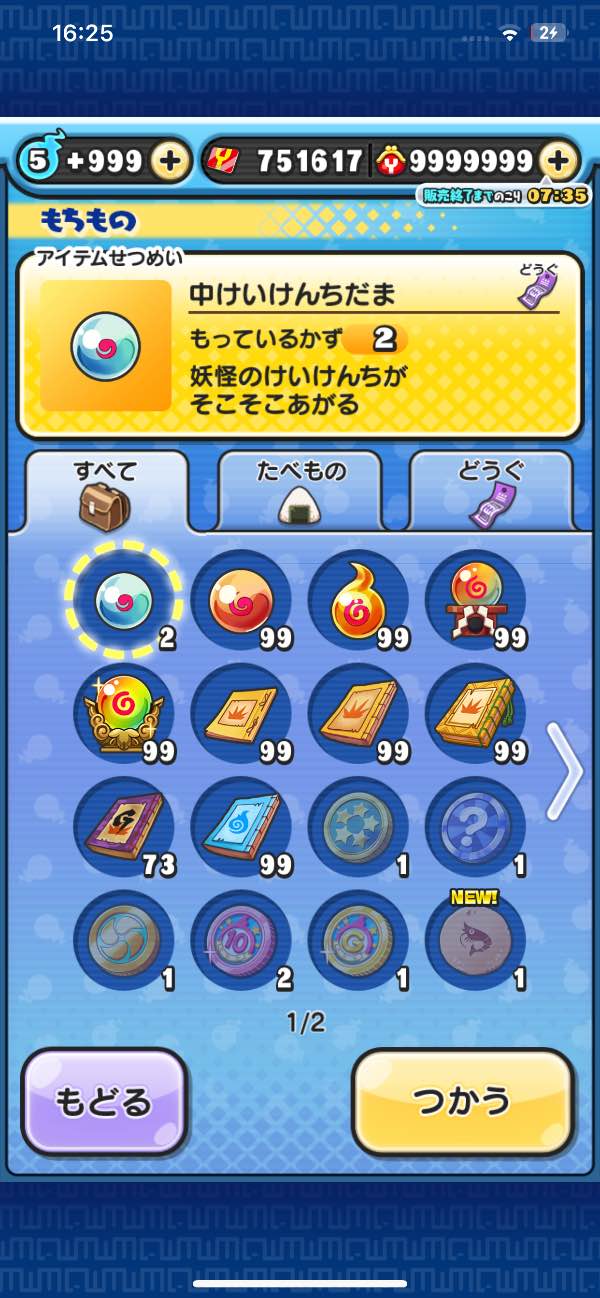
Task: Select the orb on red-white shrine stand
Action: pos(475,600)
